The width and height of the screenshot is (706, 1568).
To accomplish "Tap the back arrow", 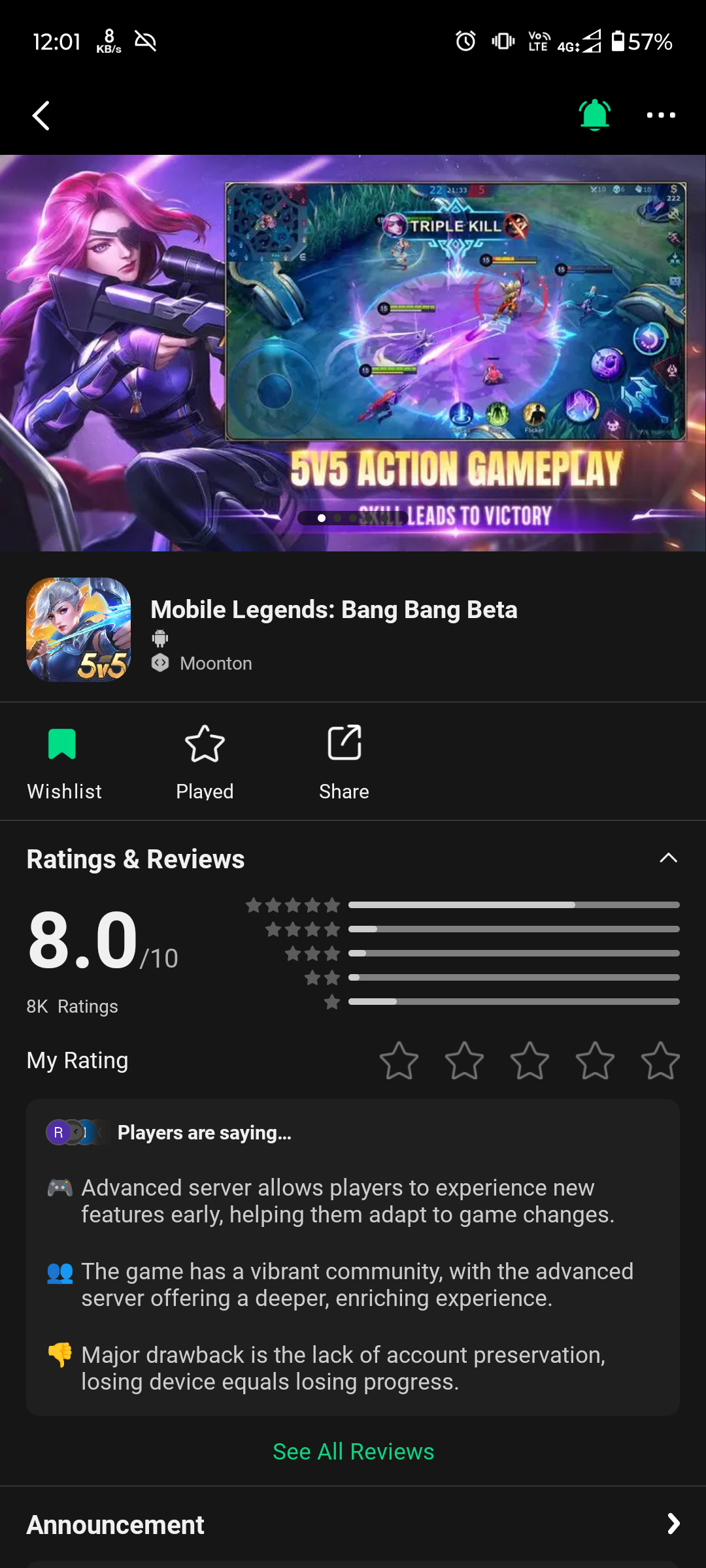I will 41,116.
